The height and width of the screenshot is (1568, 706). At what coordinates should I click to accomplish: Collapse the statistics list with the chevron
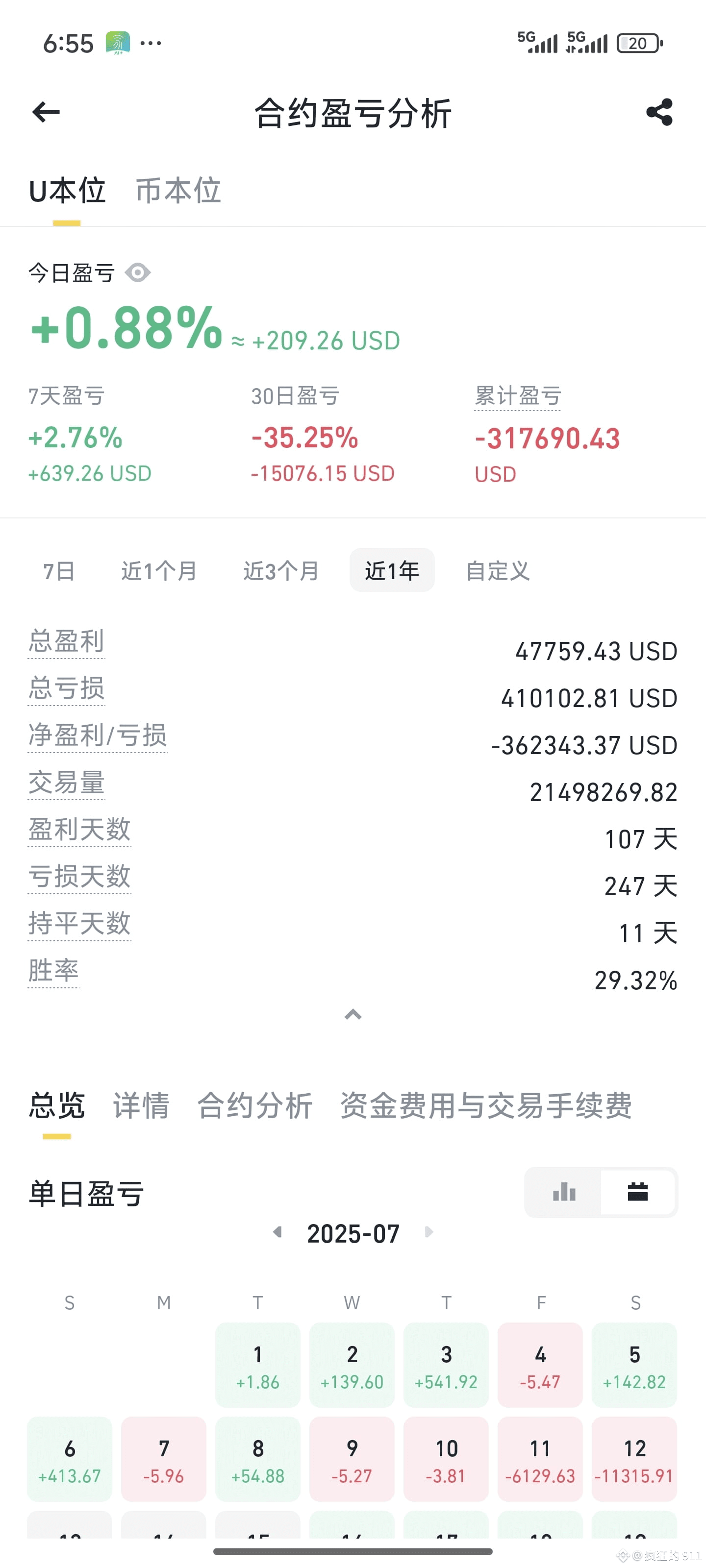click(353, 1014)
